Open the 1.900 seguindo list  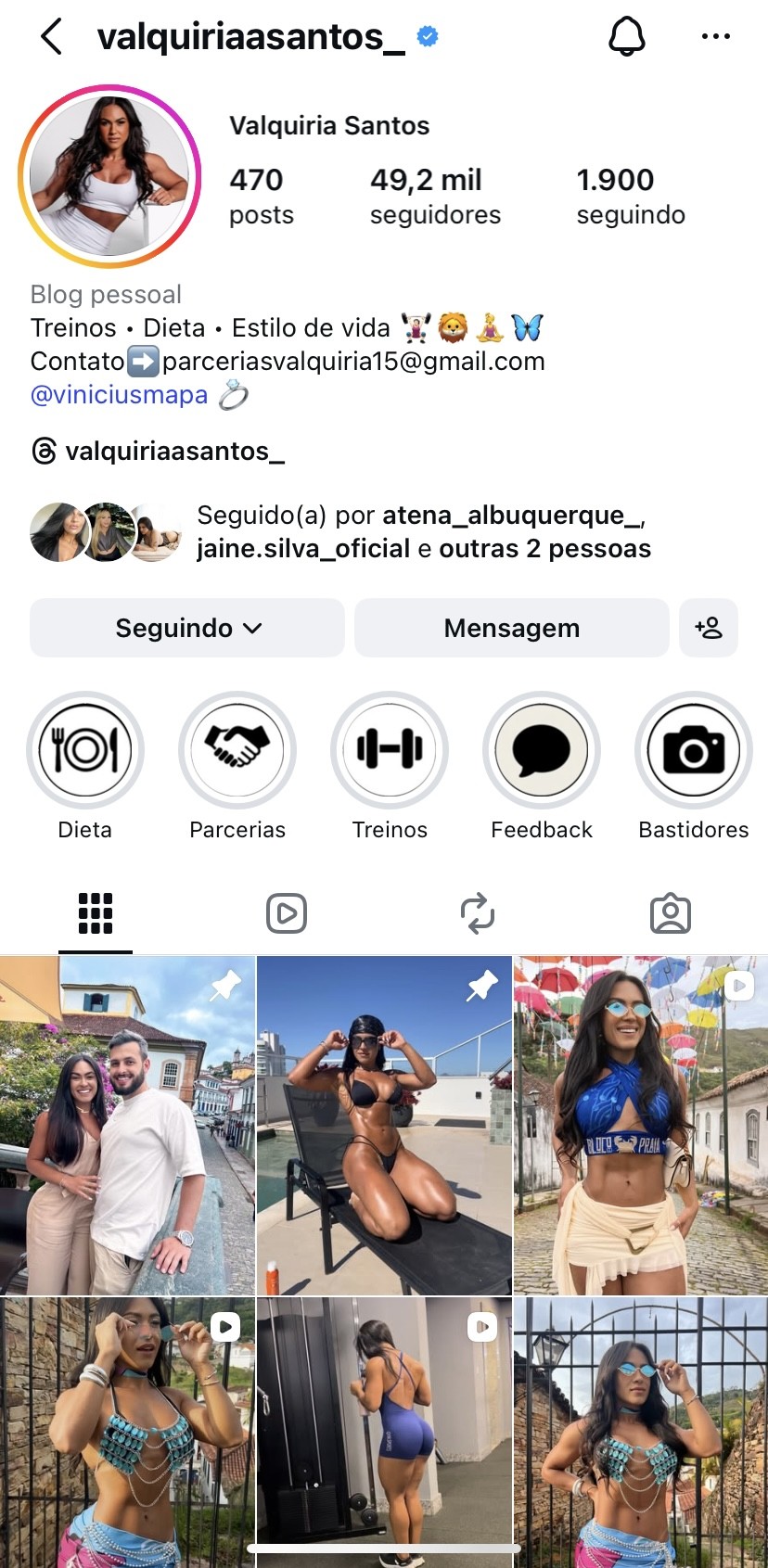point(630,196)
